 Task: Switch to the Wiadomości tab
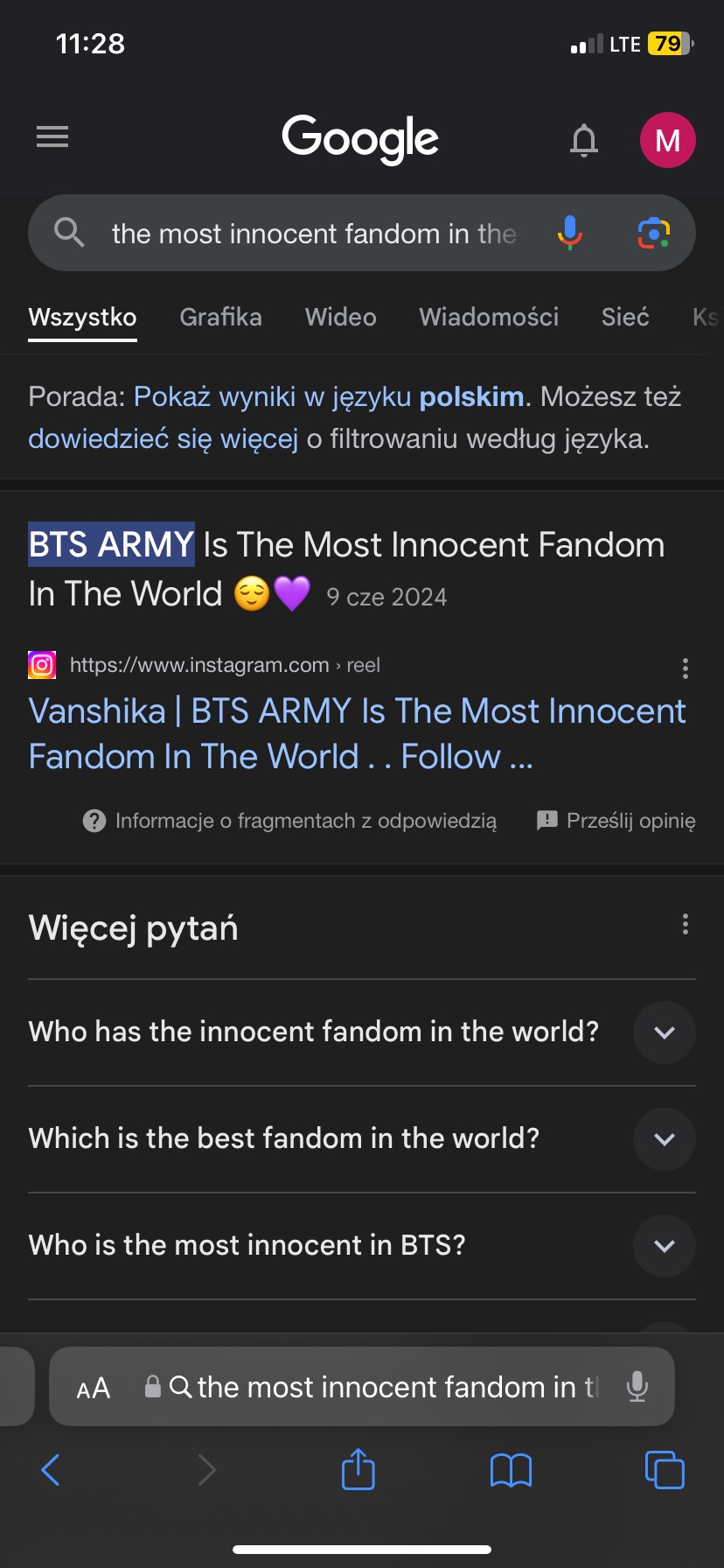pos(489,317)
